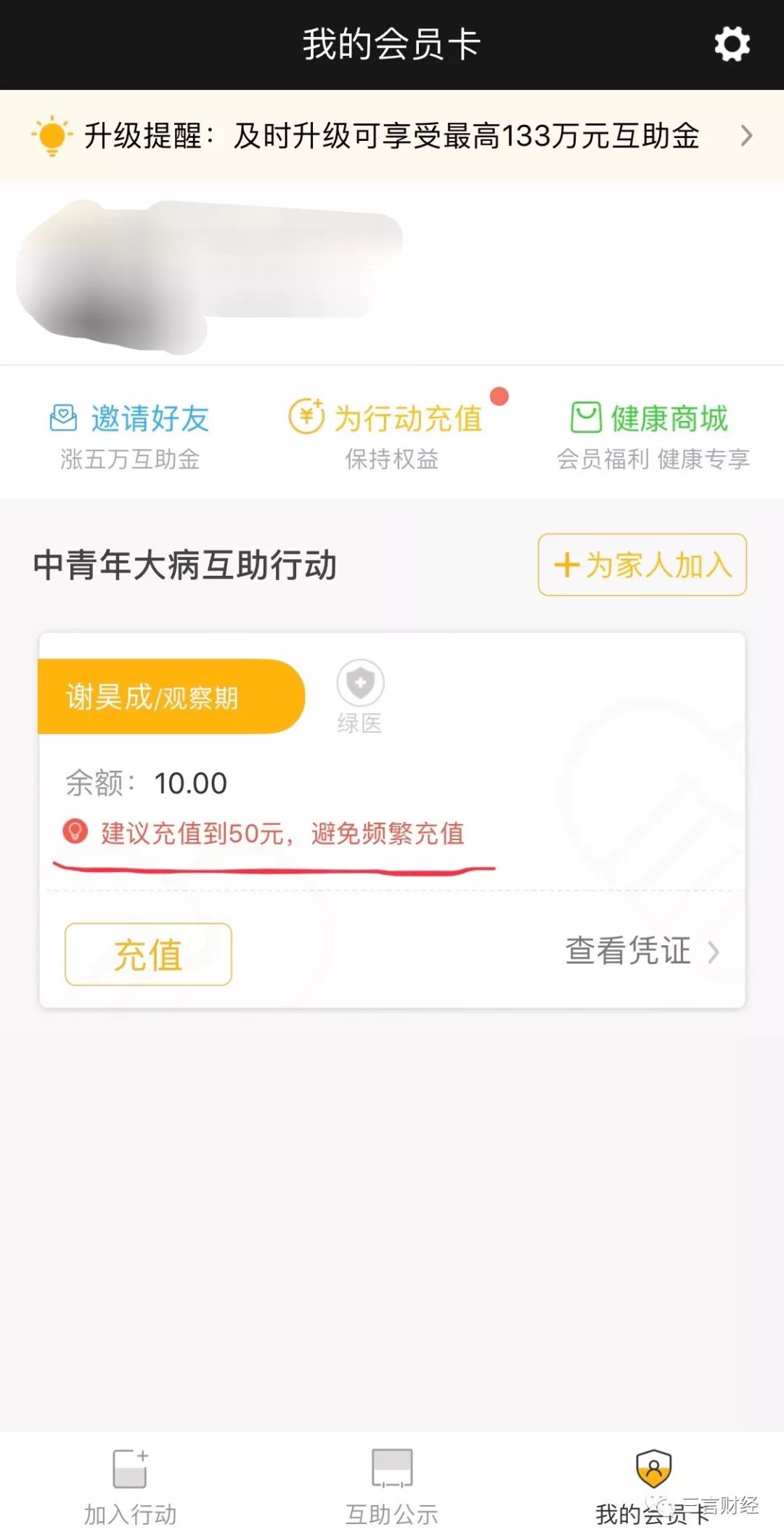This screenshot has width=784, height=1540.
Task: Open the 绿医 shield icon
Action: (360, 696)
